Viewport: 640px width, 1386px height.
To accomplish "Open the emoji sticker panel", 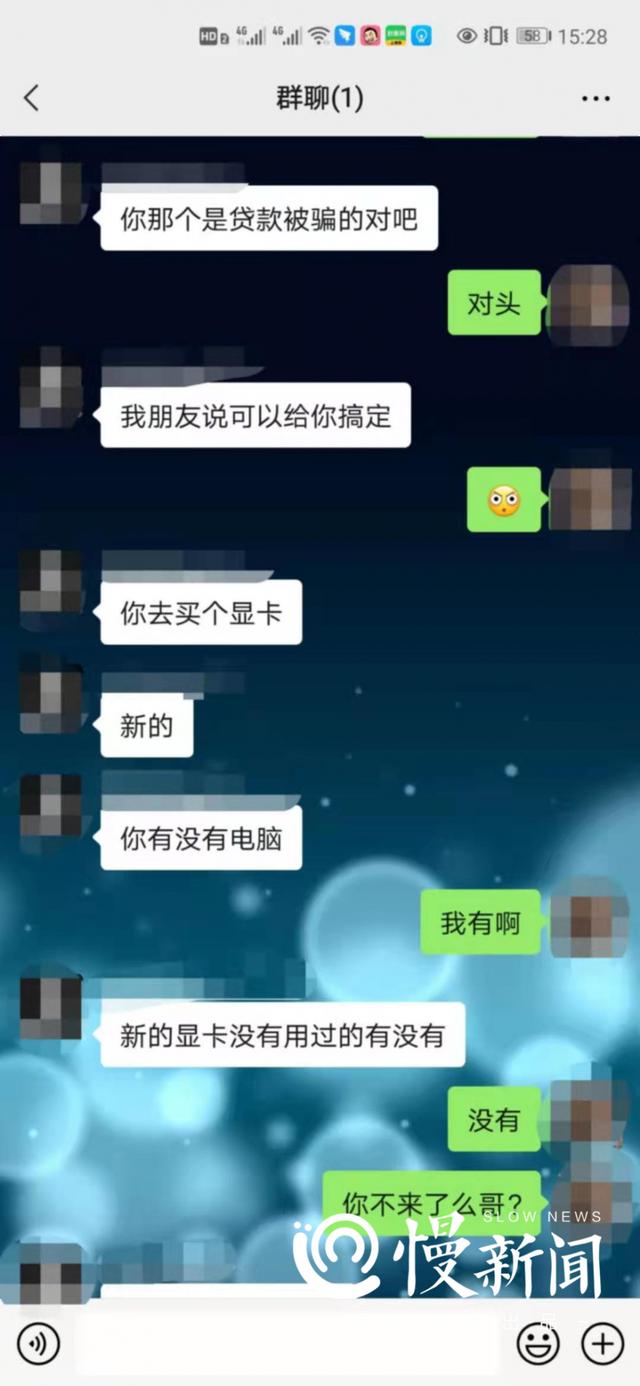I will point(537,1343).
